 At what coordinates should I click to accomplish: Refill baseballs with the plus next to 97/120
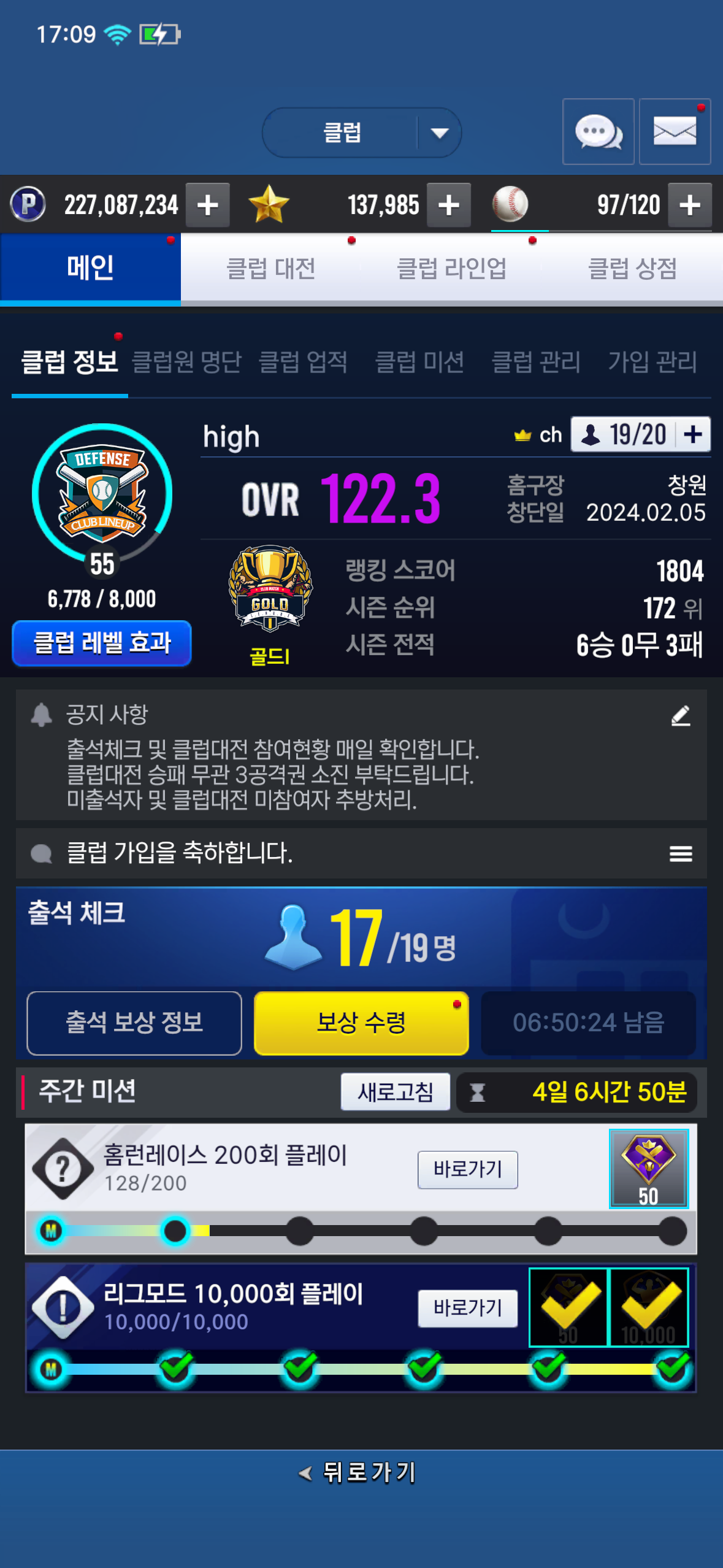pyautogui.click(x=690, y=205)
